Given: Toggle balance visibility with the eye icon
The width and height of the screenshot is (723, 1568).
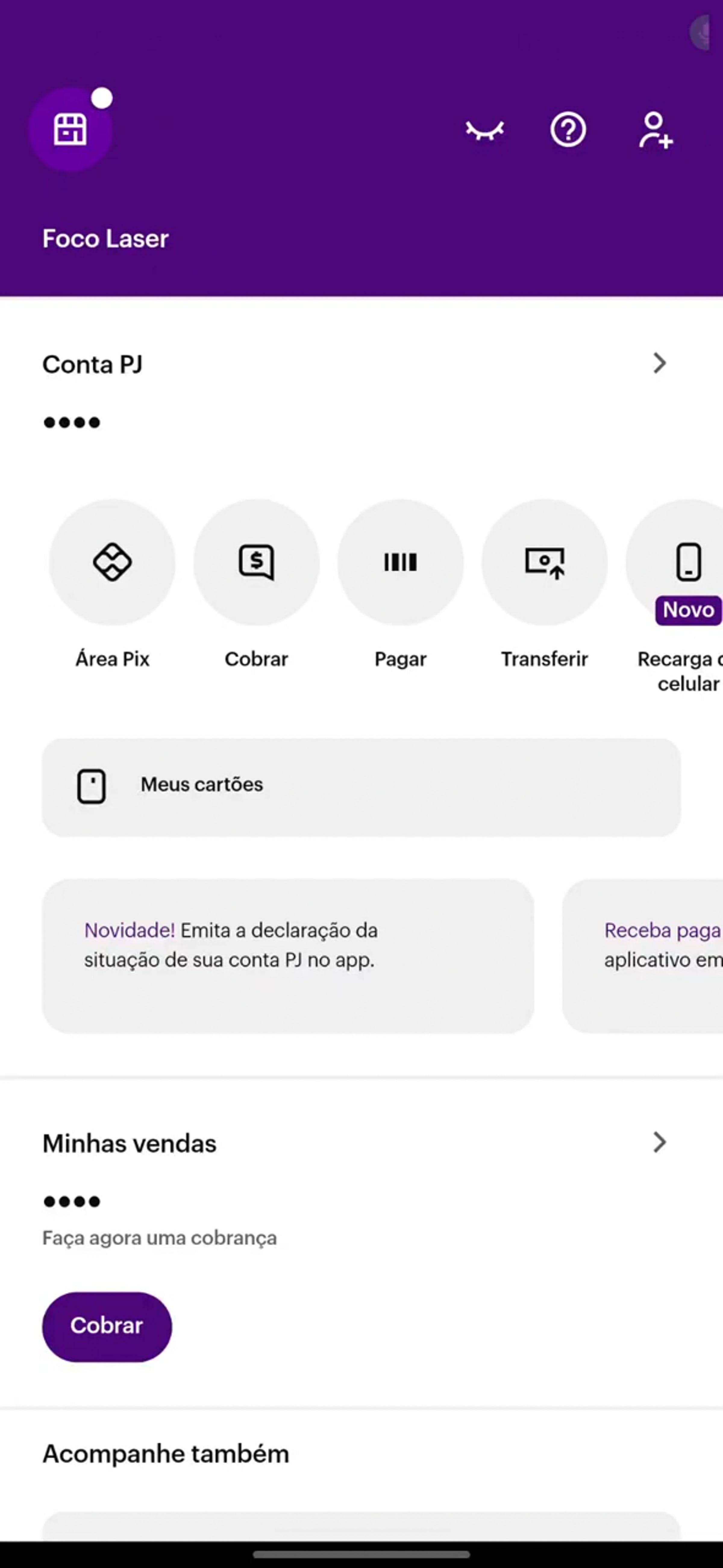Looking at the screenshot, I should tap(485, 130).
